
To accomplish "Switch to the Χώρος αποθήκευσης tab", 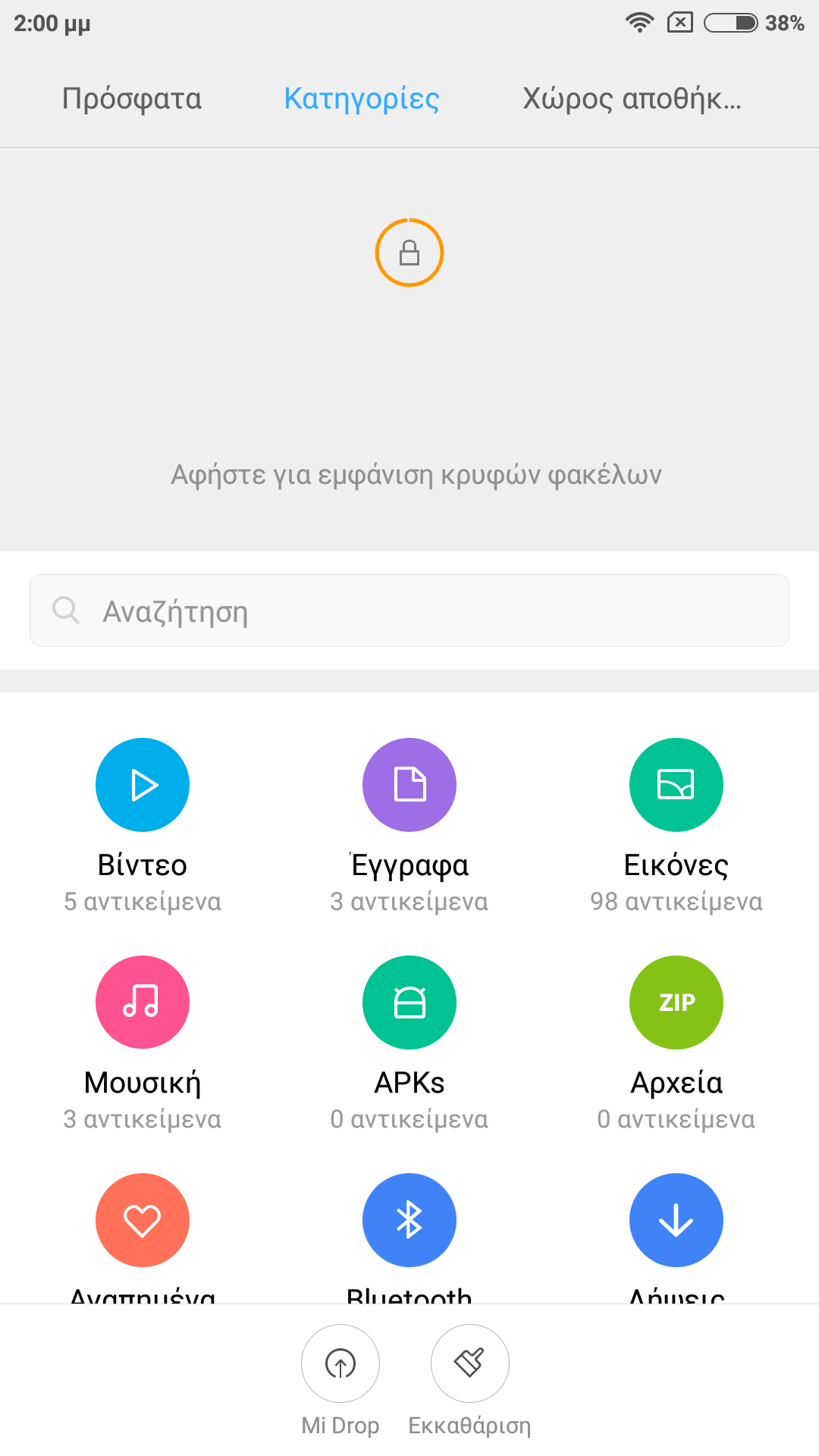I will [632, 99].
